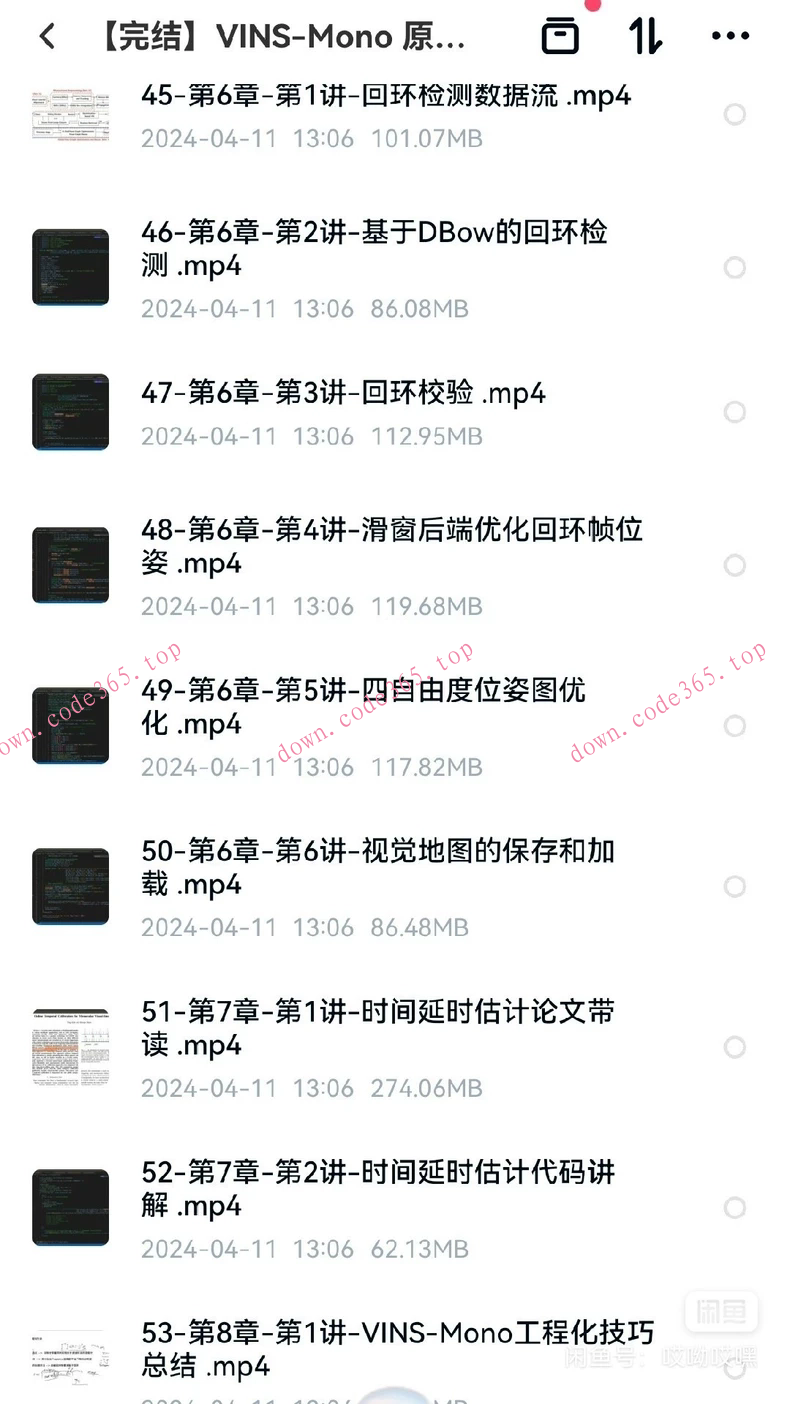Select the checkbox beside 45-回环检测数据流

pyautogui.click(x=735, y=115)
